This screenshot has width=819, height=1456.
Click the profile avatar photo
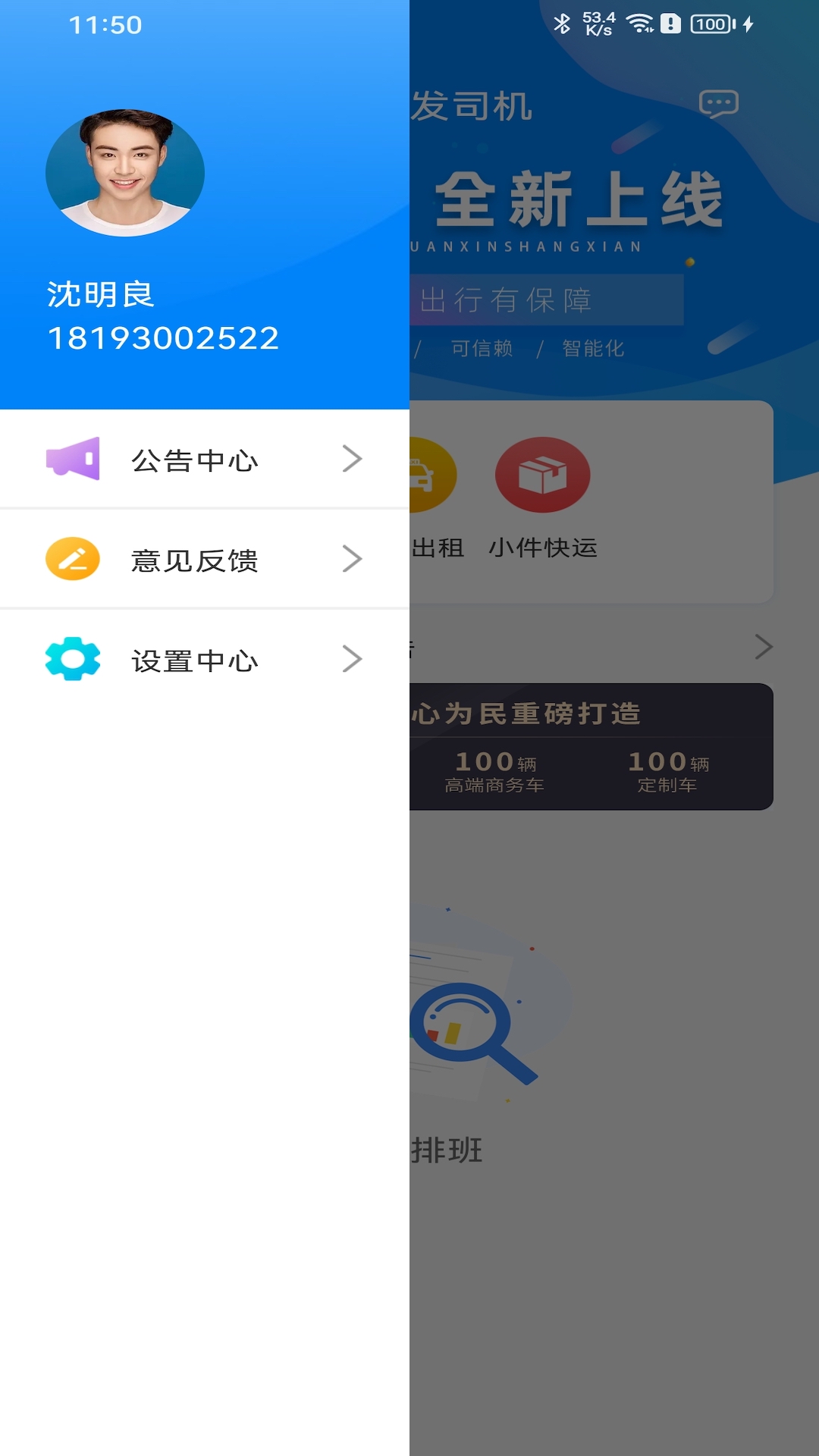[x=127, y=171]
